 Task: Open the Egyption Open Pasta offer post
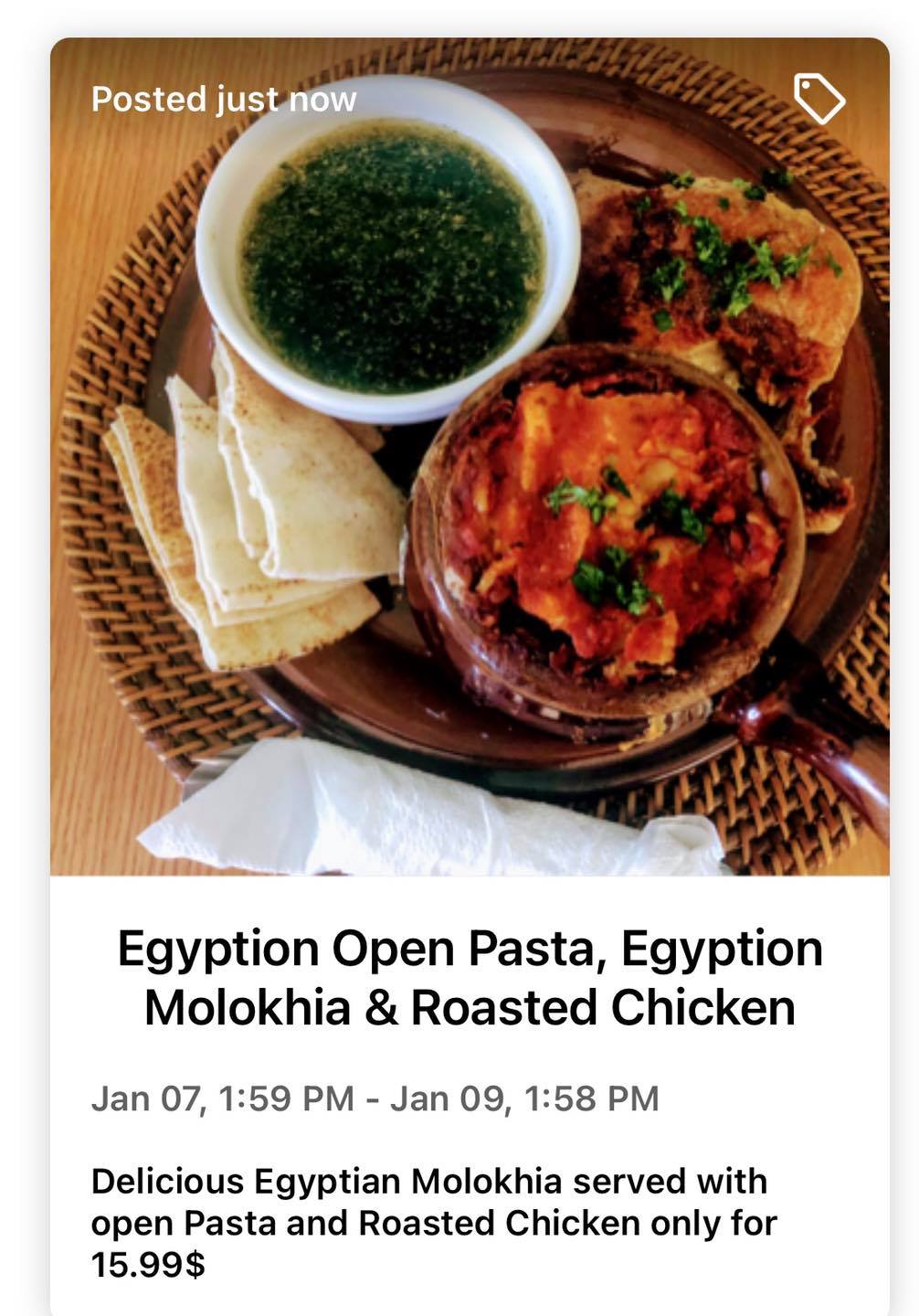pyautogui.click(x=470, y=977)
